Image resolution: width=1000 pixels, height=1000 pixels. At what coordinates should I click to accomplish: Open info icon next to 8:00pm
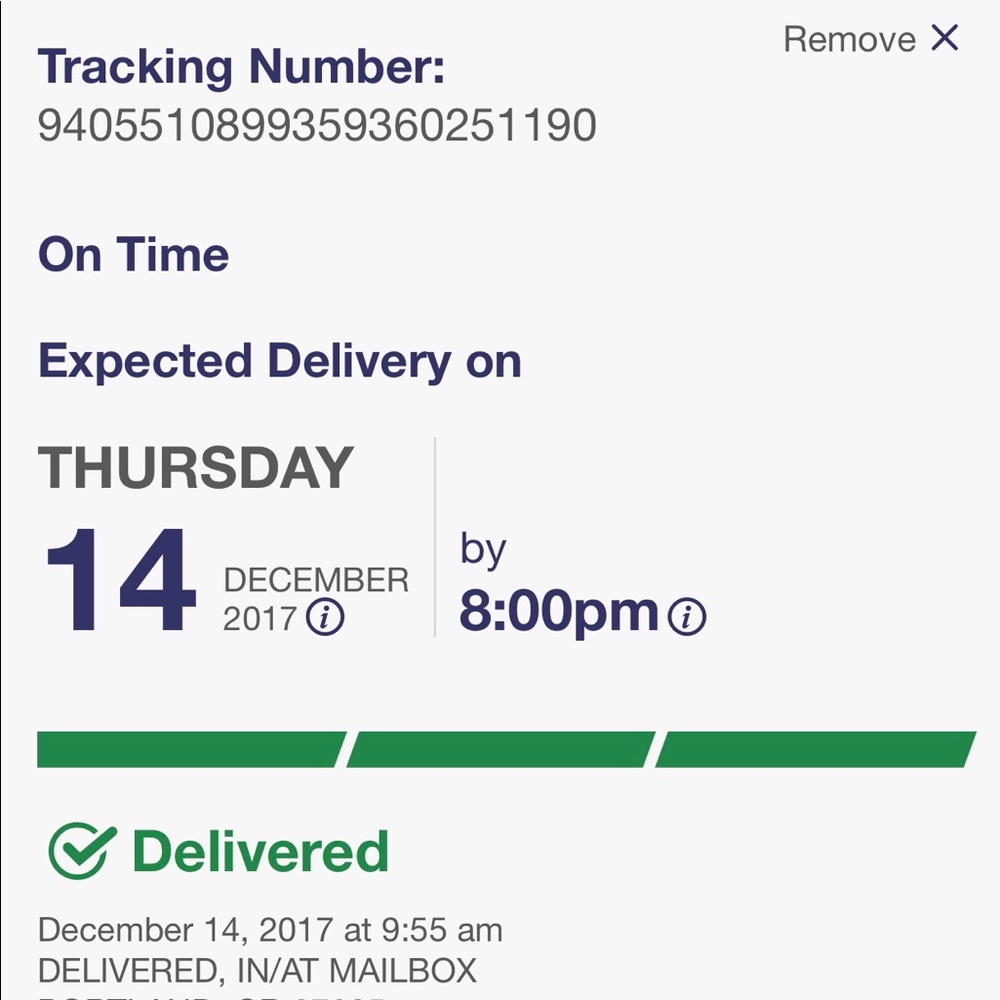tap(687, 616)
